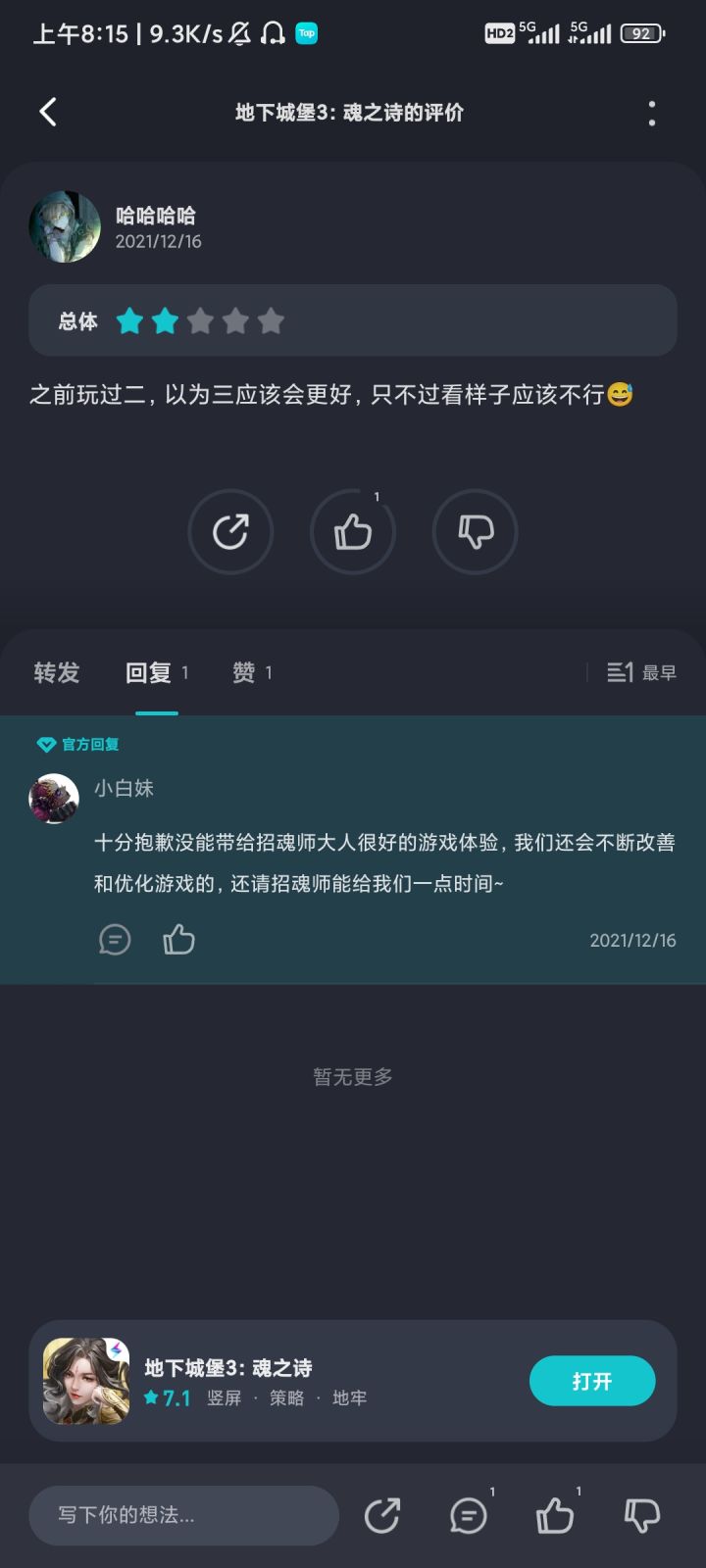Dislike the review with the thumbs-down icon
The width and height of the screenshot is (706, 1568).
475,532
